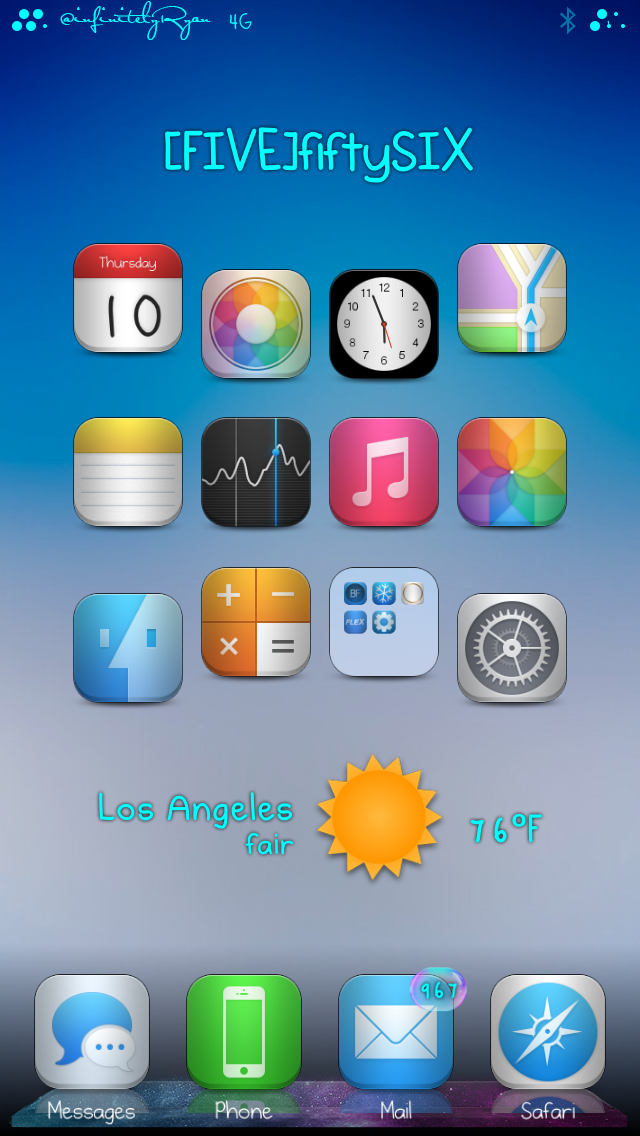Launch the blue Finder-face app
Image resolution: width=640 pixels, height=1136 pixels.
pos(128,647)
